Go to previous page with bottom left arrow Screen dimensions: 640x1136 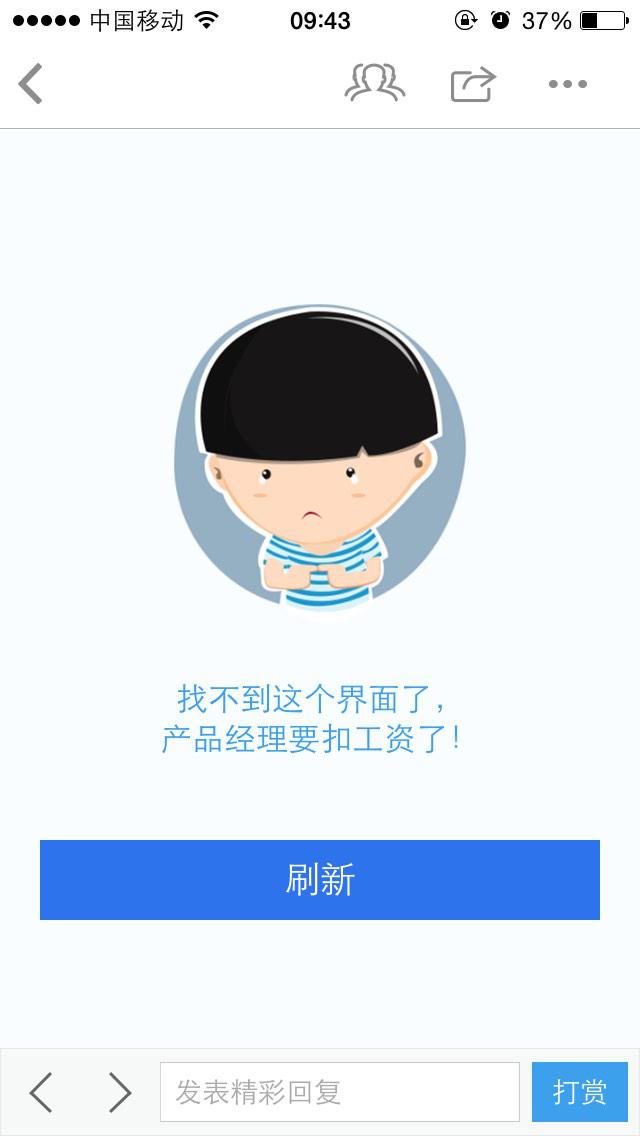pos(41,1092)
